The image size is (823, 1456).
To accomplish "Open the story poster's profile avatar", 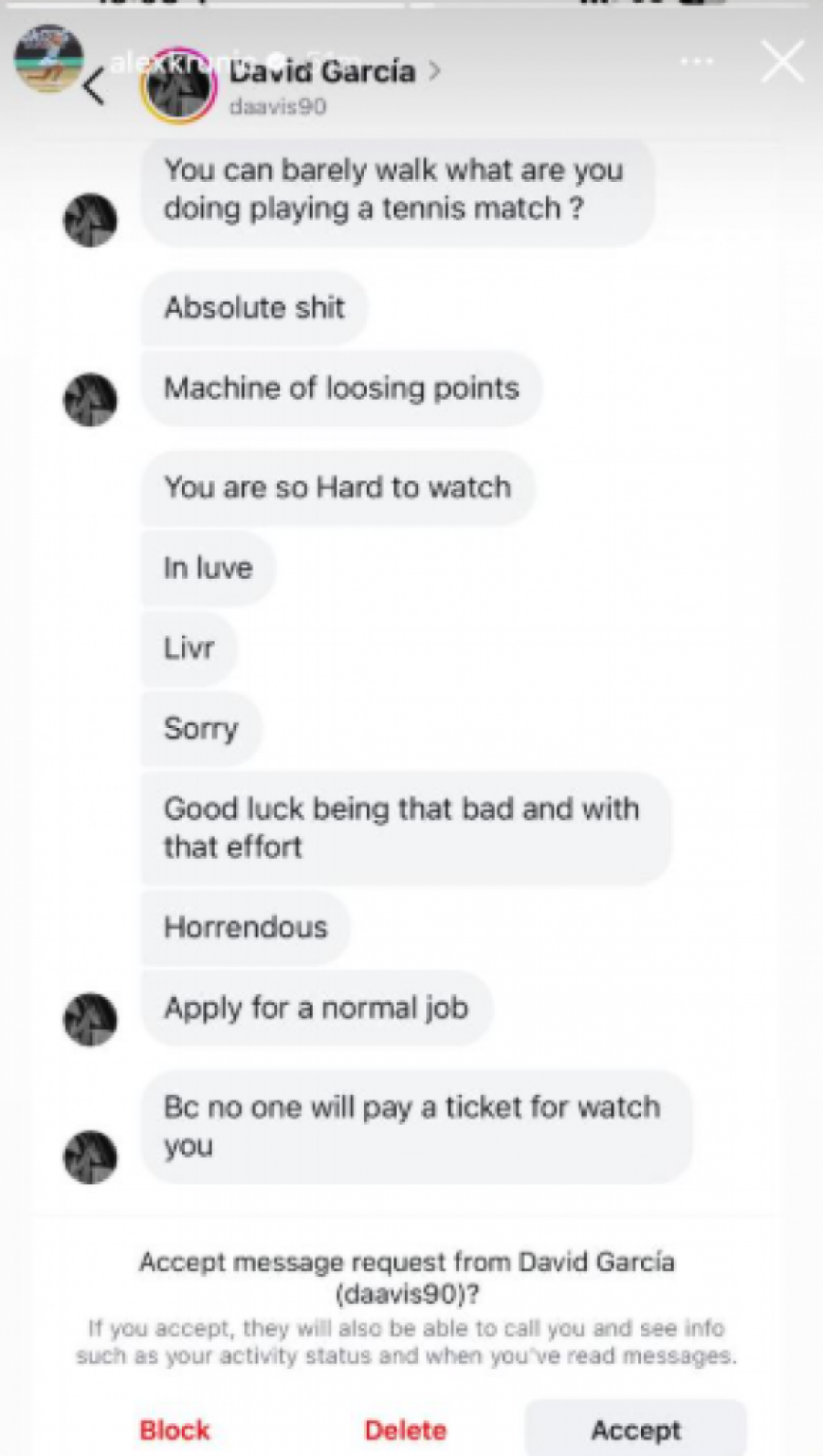I will click(x=48, y=59).
